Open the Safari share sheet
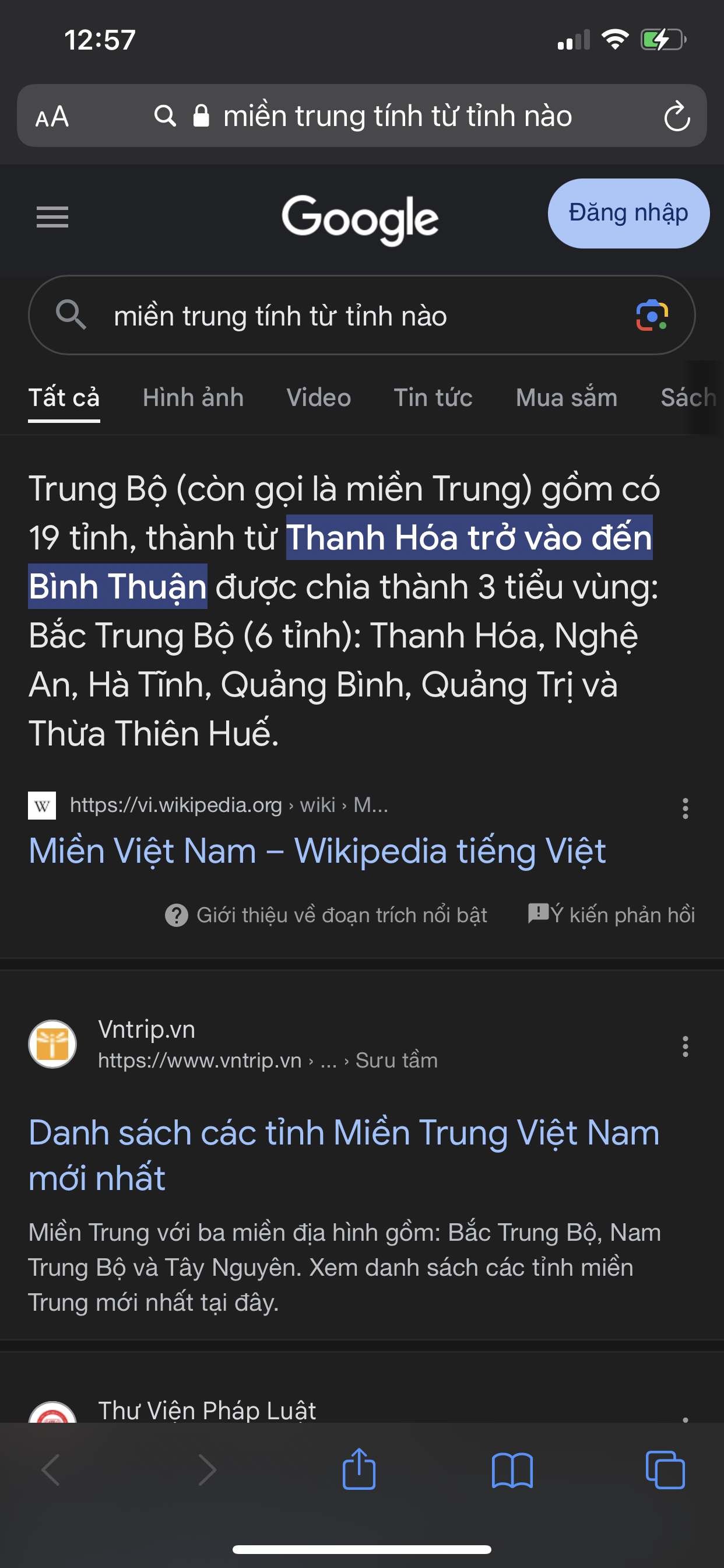 pyautogui.click(x=359, y=1469)
